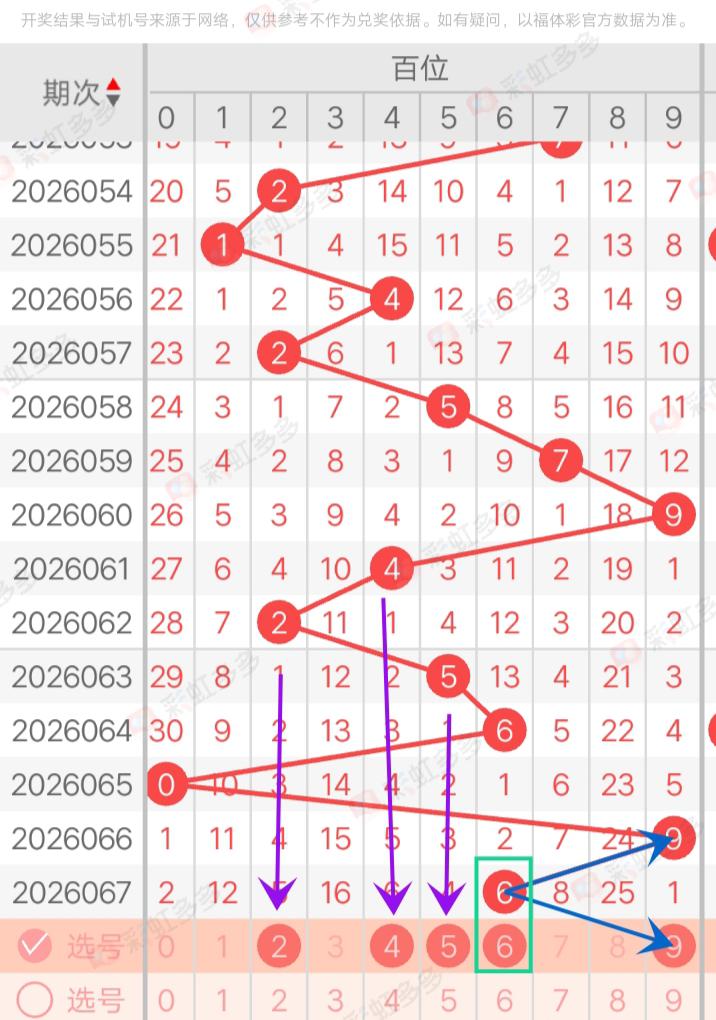
Task: Select number 7 in the ticked 选号 row
Action: coord(561,946)
